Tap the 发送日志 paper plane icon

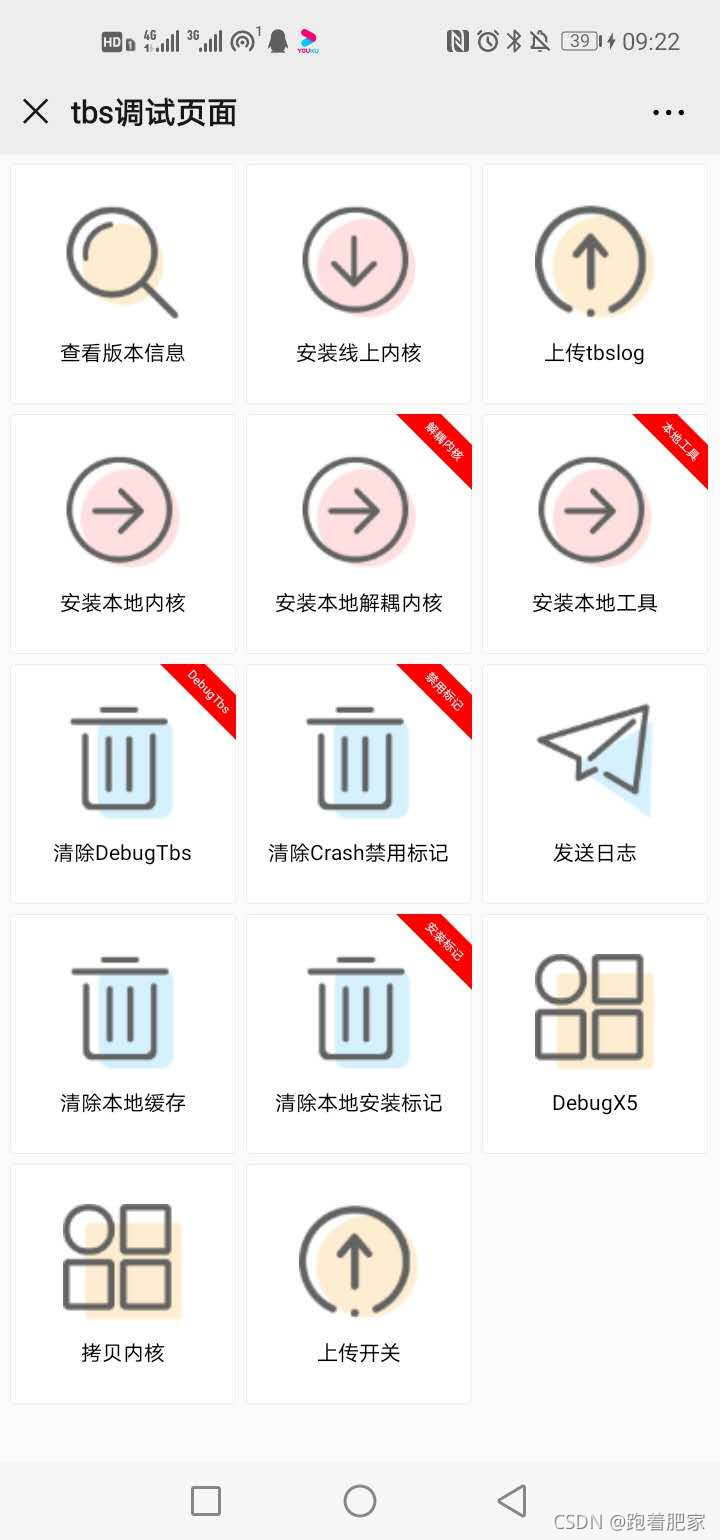point(594,758)
